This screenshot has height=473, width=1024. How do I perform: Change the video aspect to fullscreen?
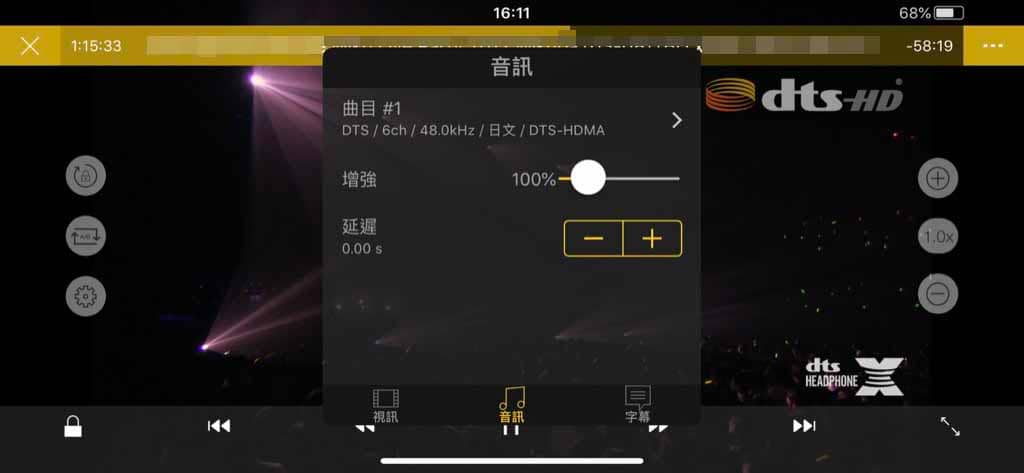click(950, 426)
